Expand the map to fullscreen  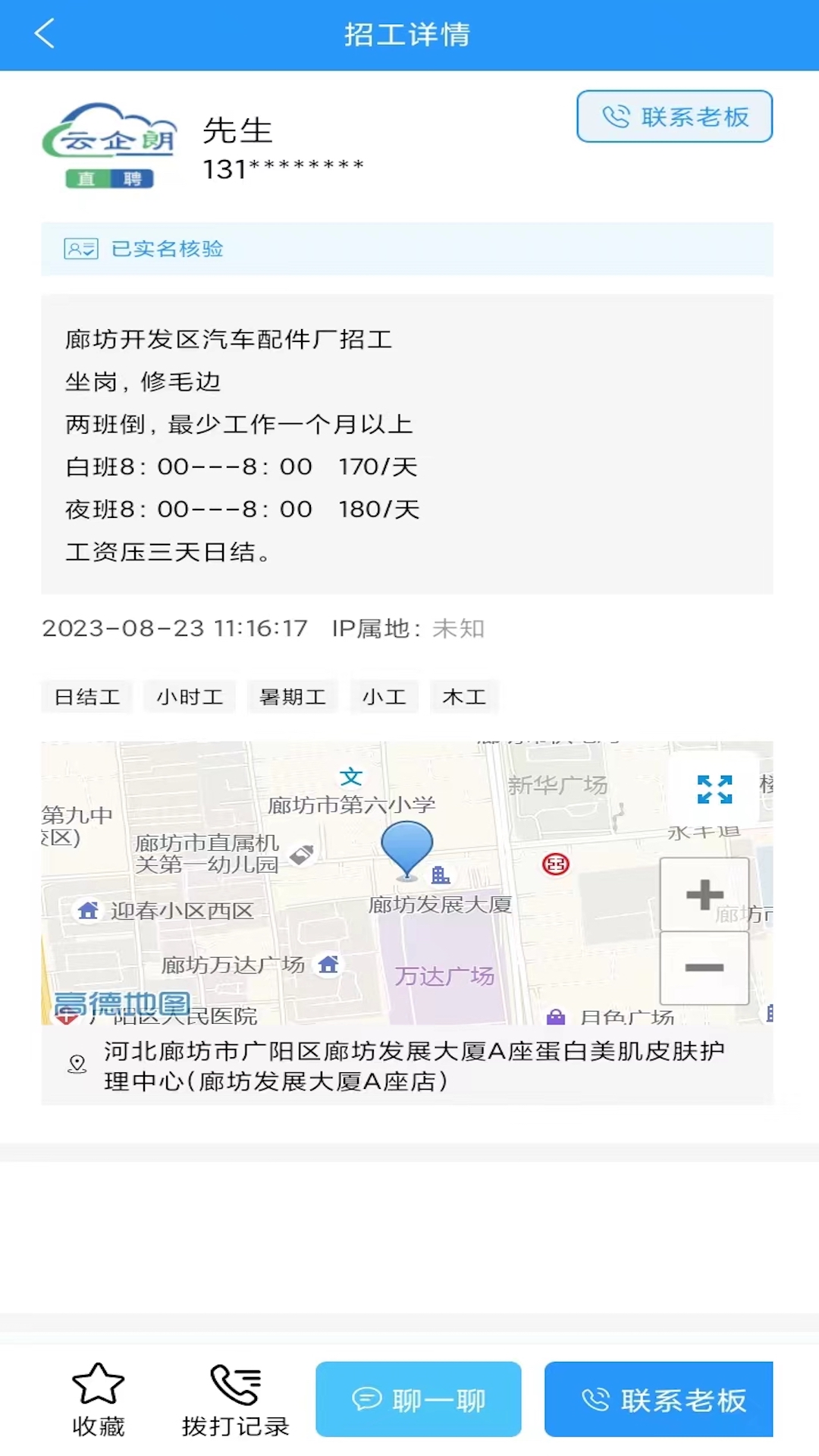[714, 789]
